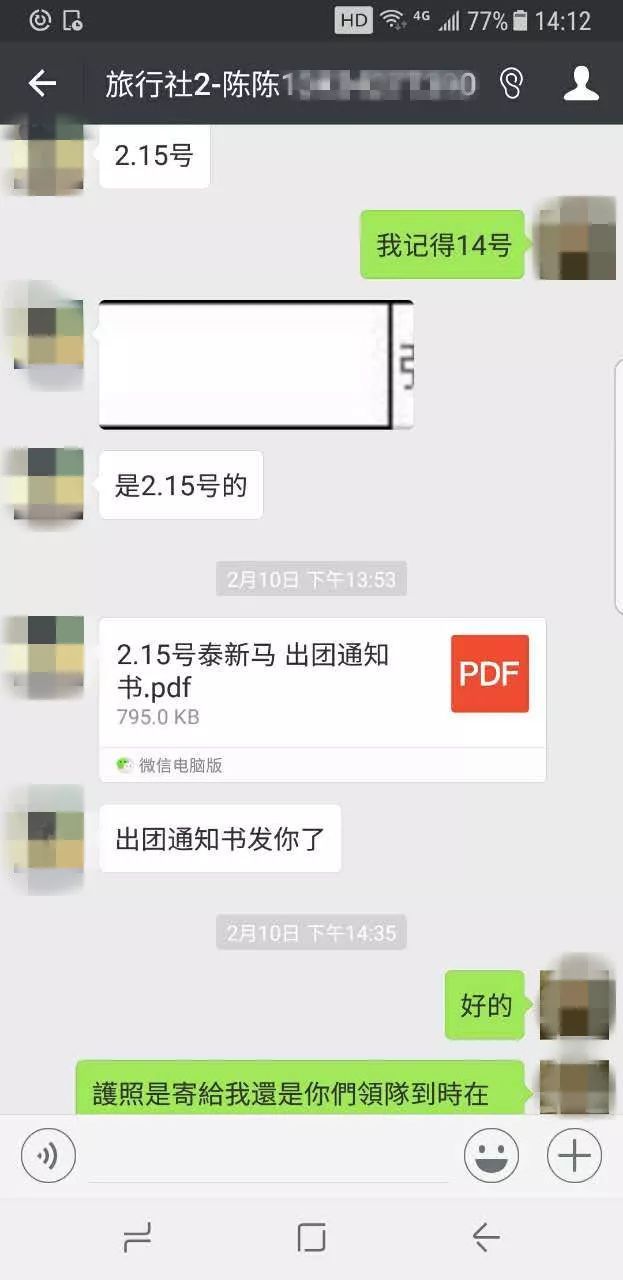Go to system home screen
Viewport: 623px width, 1280px height.
(x=311, y=1238)
